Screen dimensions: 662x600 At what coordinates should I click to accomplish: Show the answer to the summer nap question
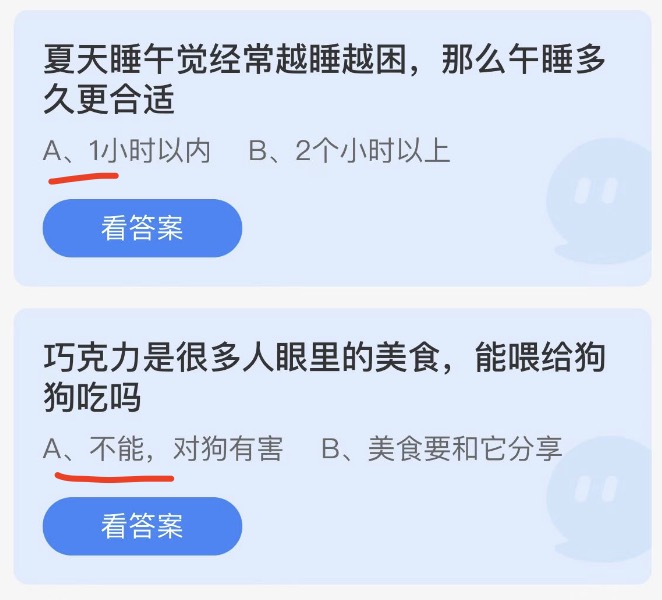coord(142,228)
